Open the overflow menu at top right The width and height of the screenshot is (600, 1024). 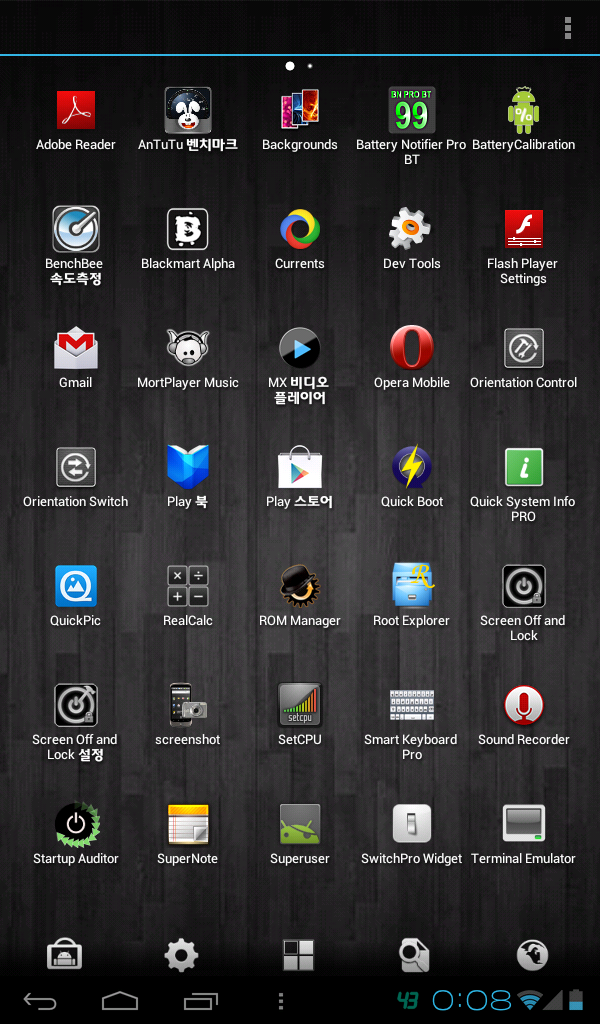tap(568, 27)
